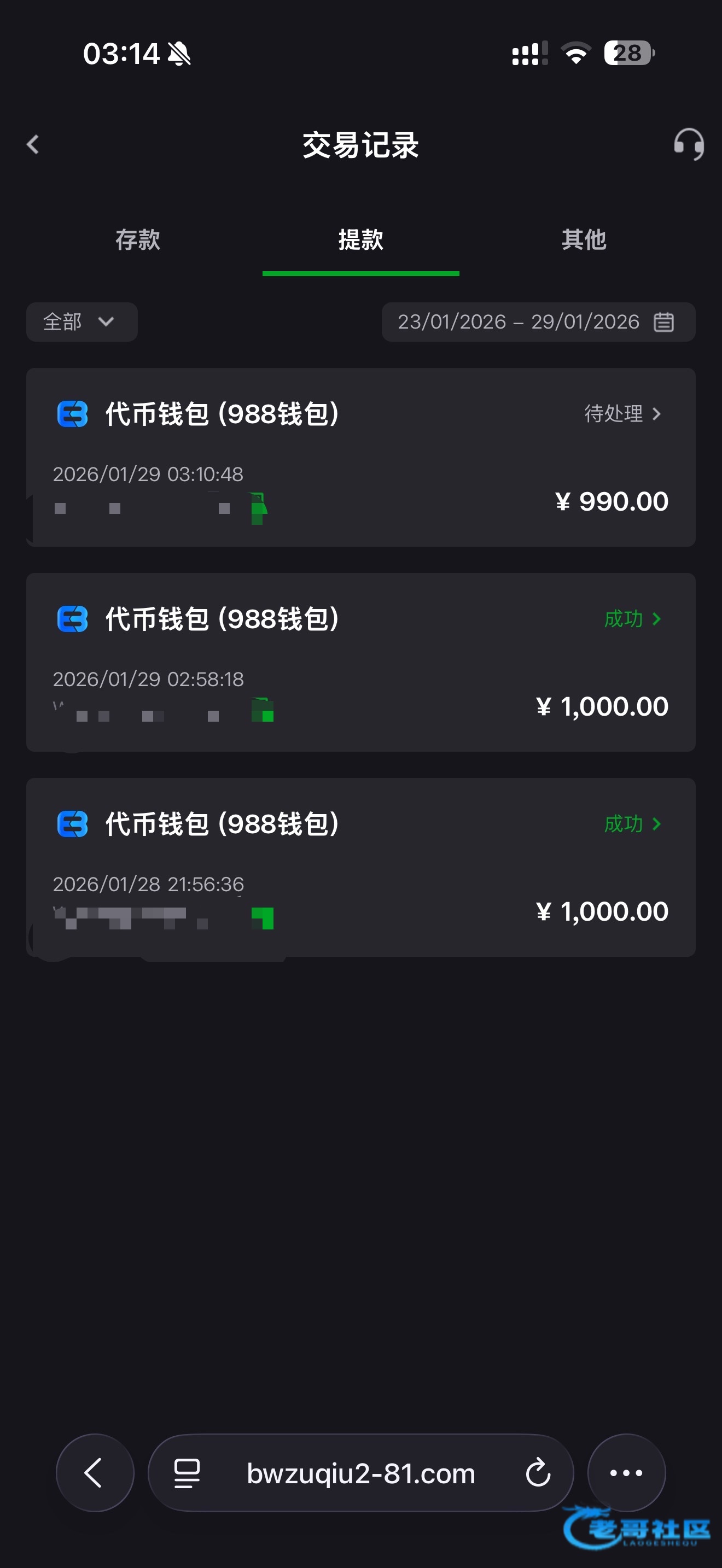This screenshot has height=1568, width=722.
Task: Open the date range picker
Action: (538, 322)
